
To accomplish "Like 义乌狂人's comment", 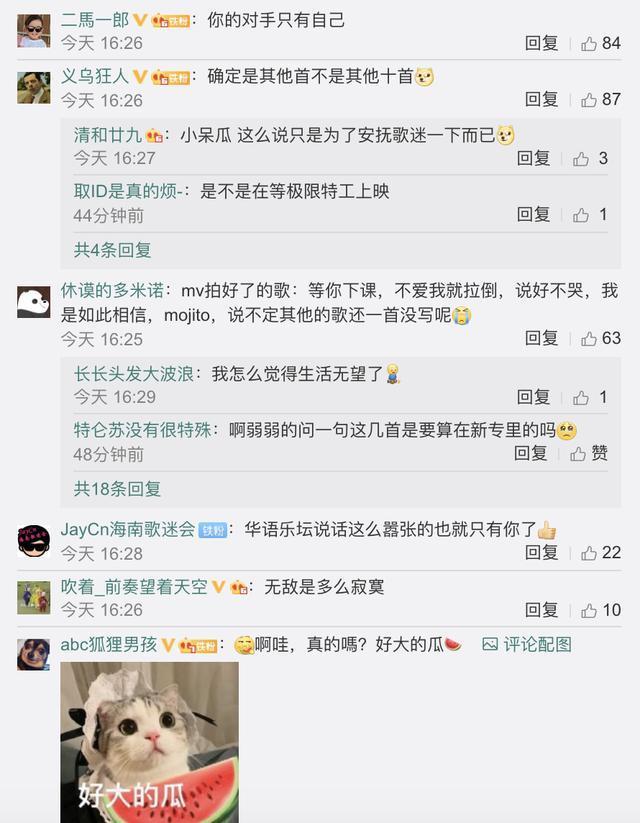I will click(x=600, y=99).
